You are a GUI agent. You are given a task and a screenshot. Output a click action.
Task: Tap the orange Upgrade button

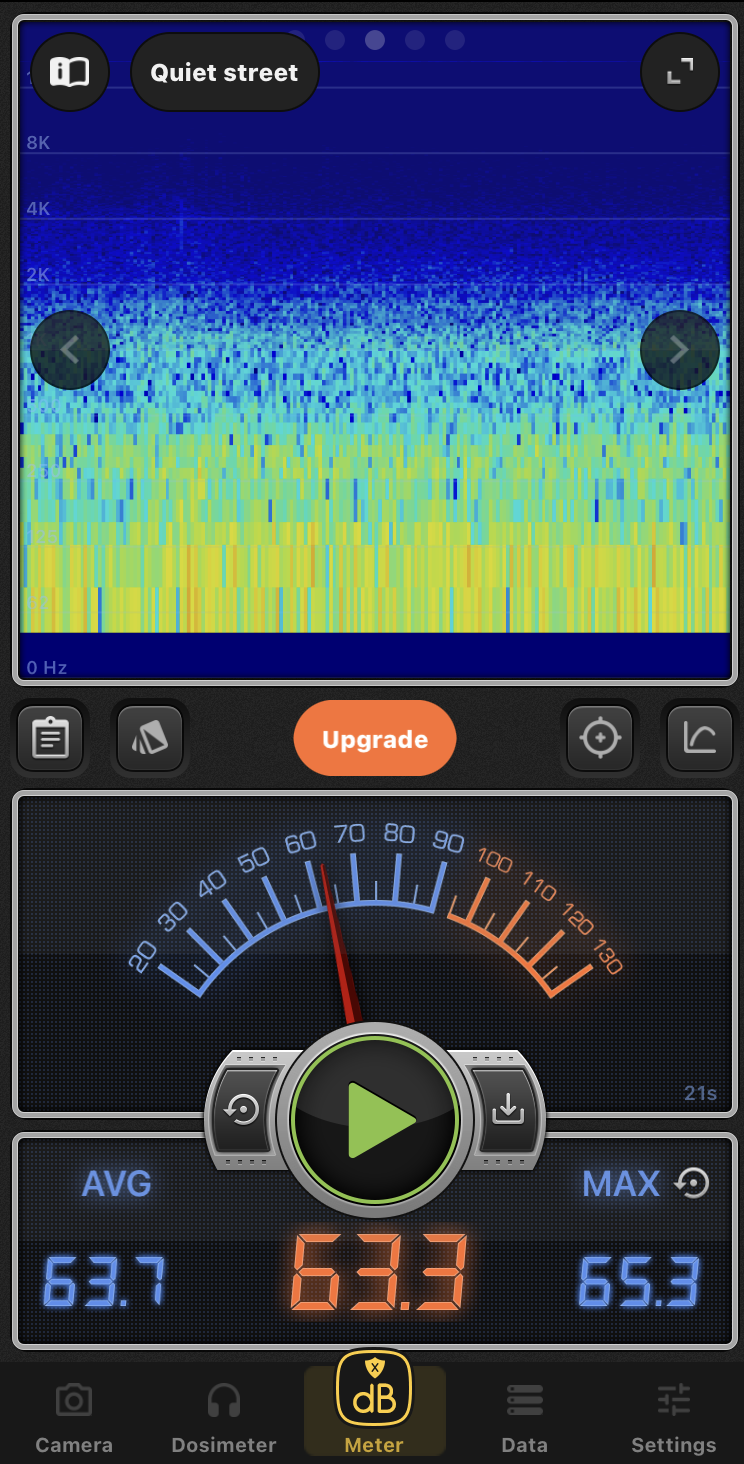pyautogui.click(x=375, y=739)
